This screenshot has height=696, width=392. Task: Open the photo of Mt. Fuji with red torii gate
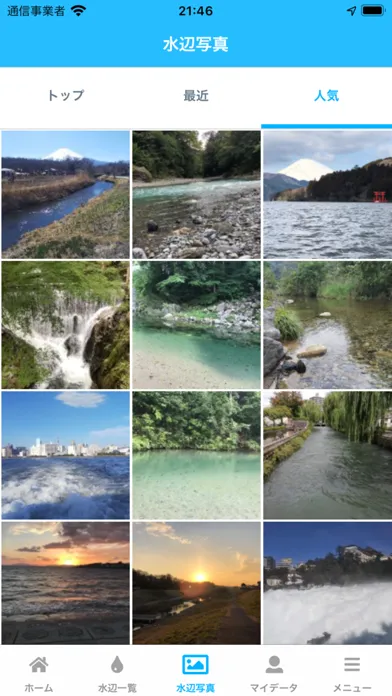[x=328, y=194]
